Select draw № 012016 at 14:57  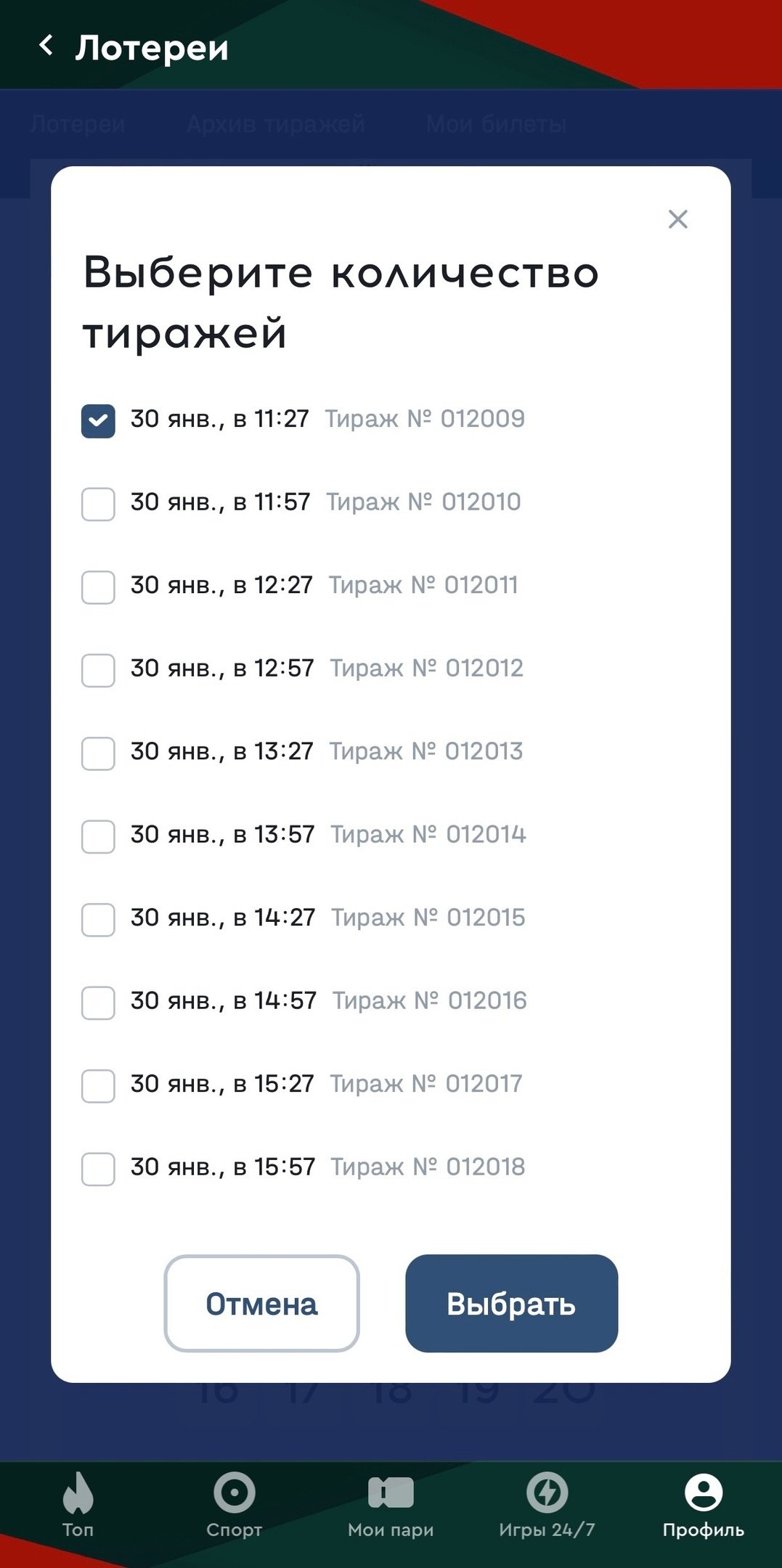click(98, 1003)
